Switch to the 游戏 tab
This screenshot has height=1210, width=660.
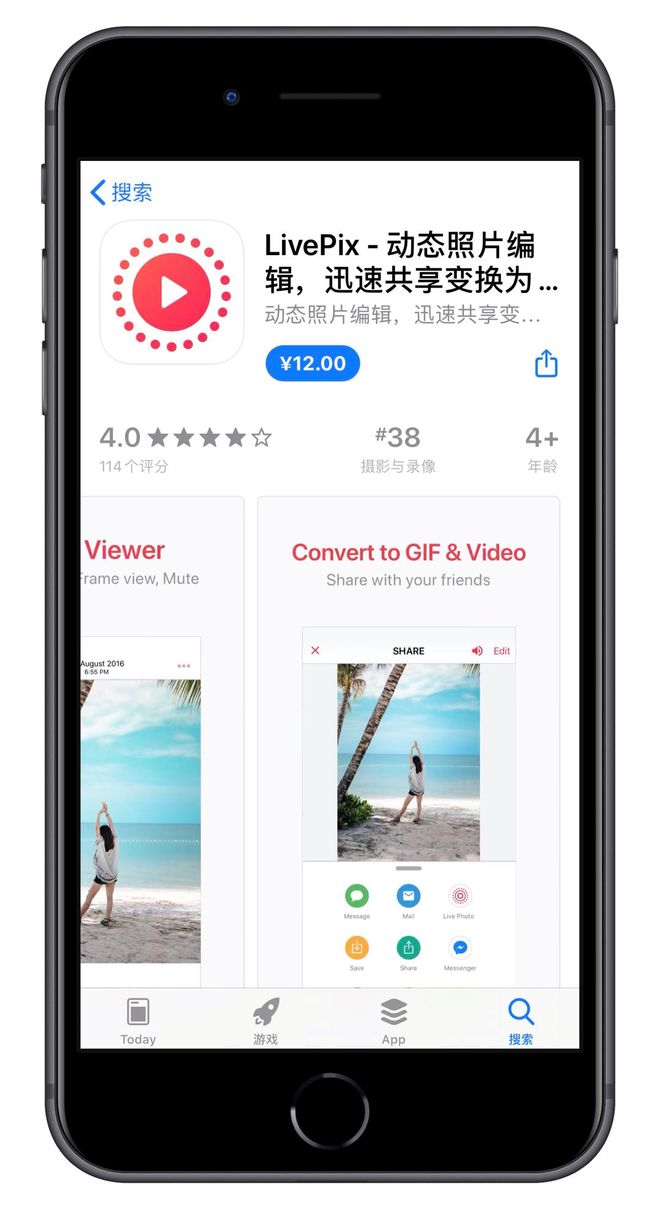coord(266,1021)
